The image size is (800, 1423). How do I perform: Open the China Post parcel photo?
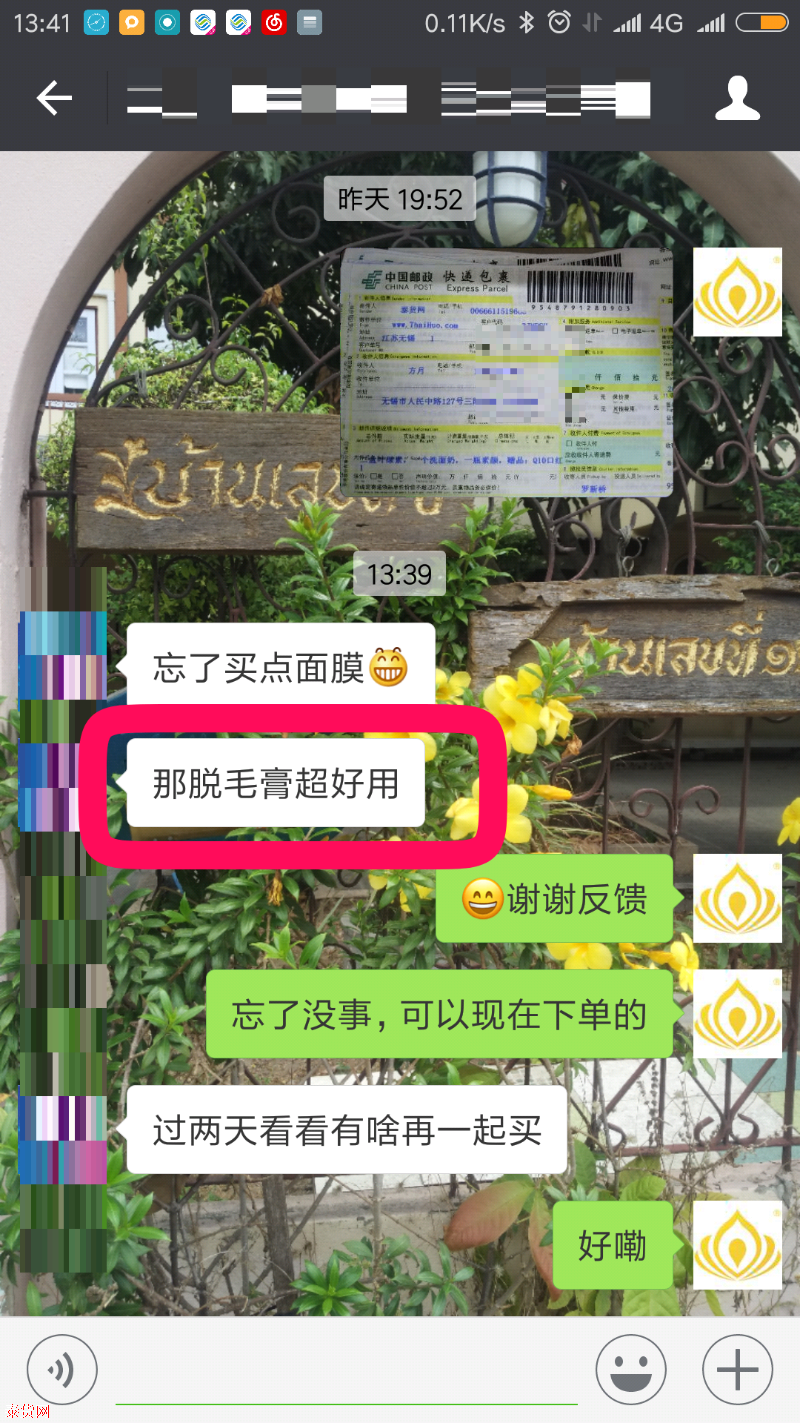pos(506,372)
